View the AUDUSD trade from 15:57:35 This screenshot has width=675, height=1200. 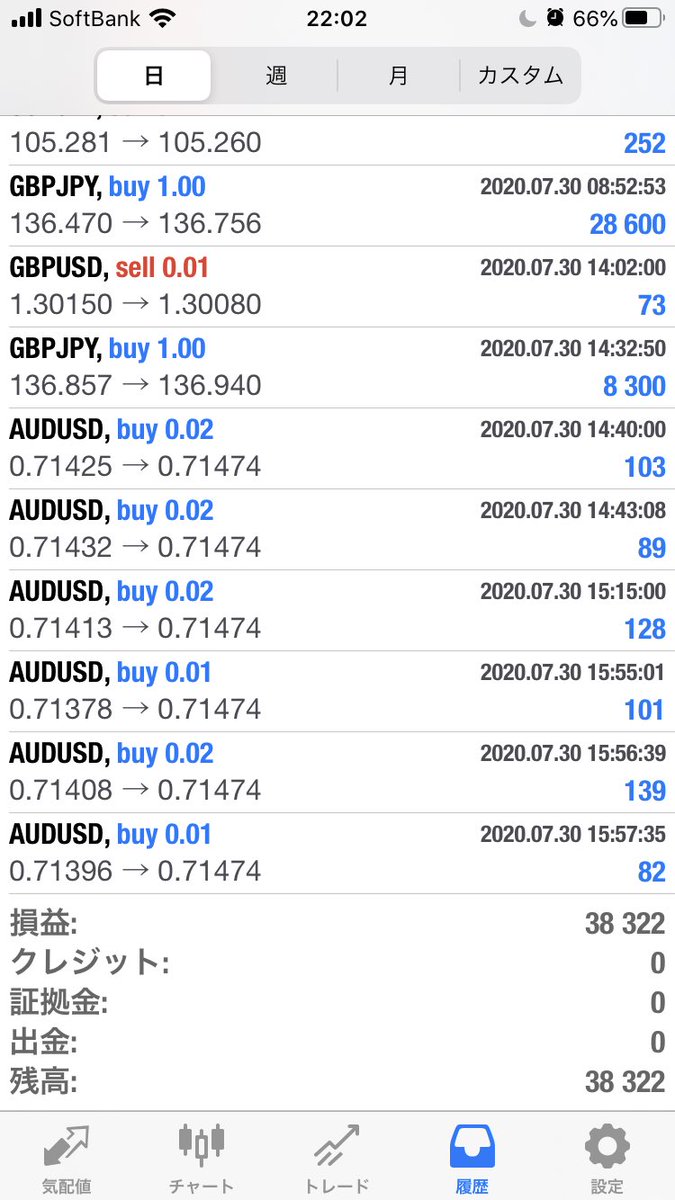pos(337,853)
